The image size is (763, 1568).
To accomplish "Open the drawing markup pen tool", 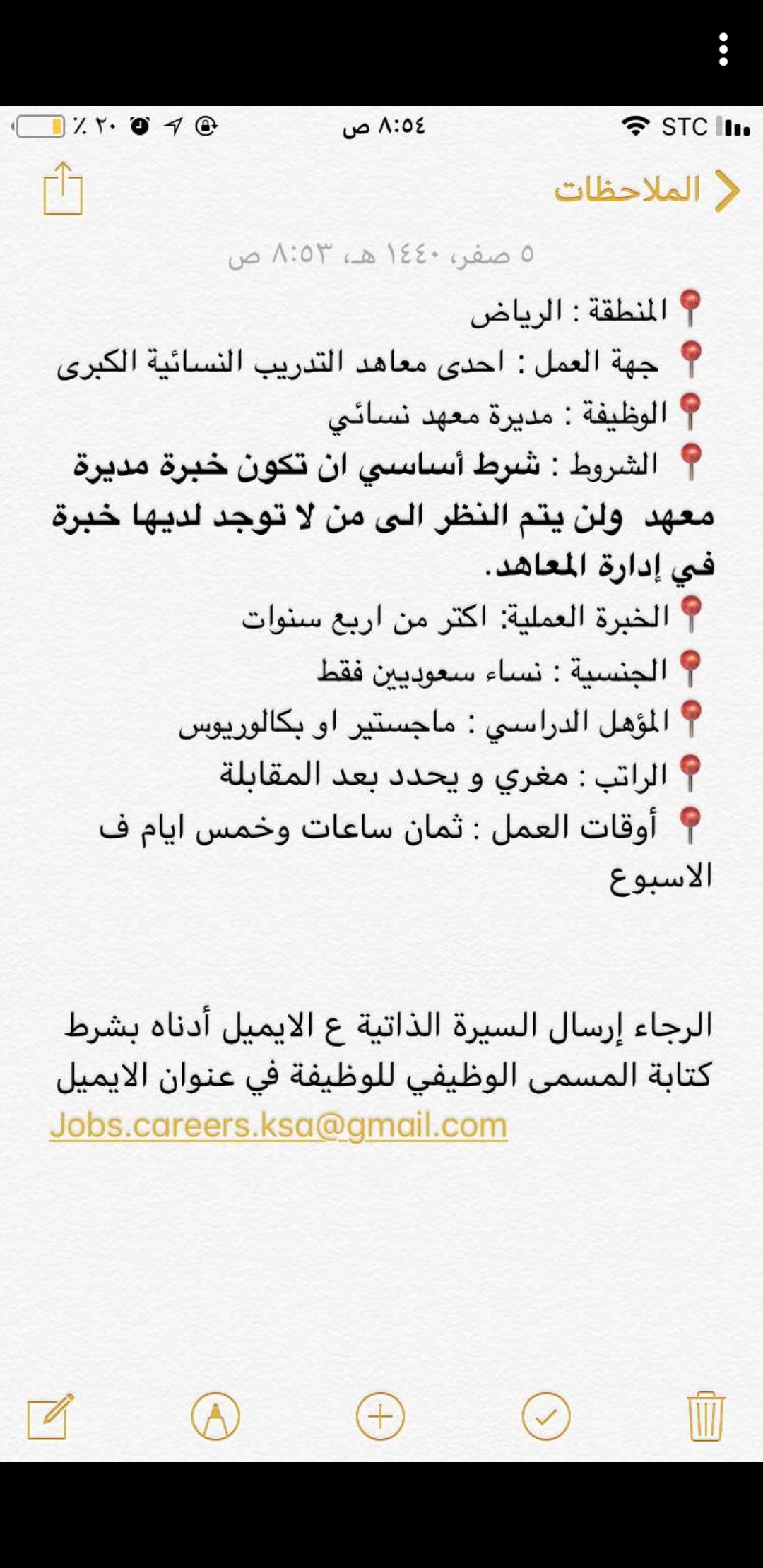I will tap(215, 1416).
